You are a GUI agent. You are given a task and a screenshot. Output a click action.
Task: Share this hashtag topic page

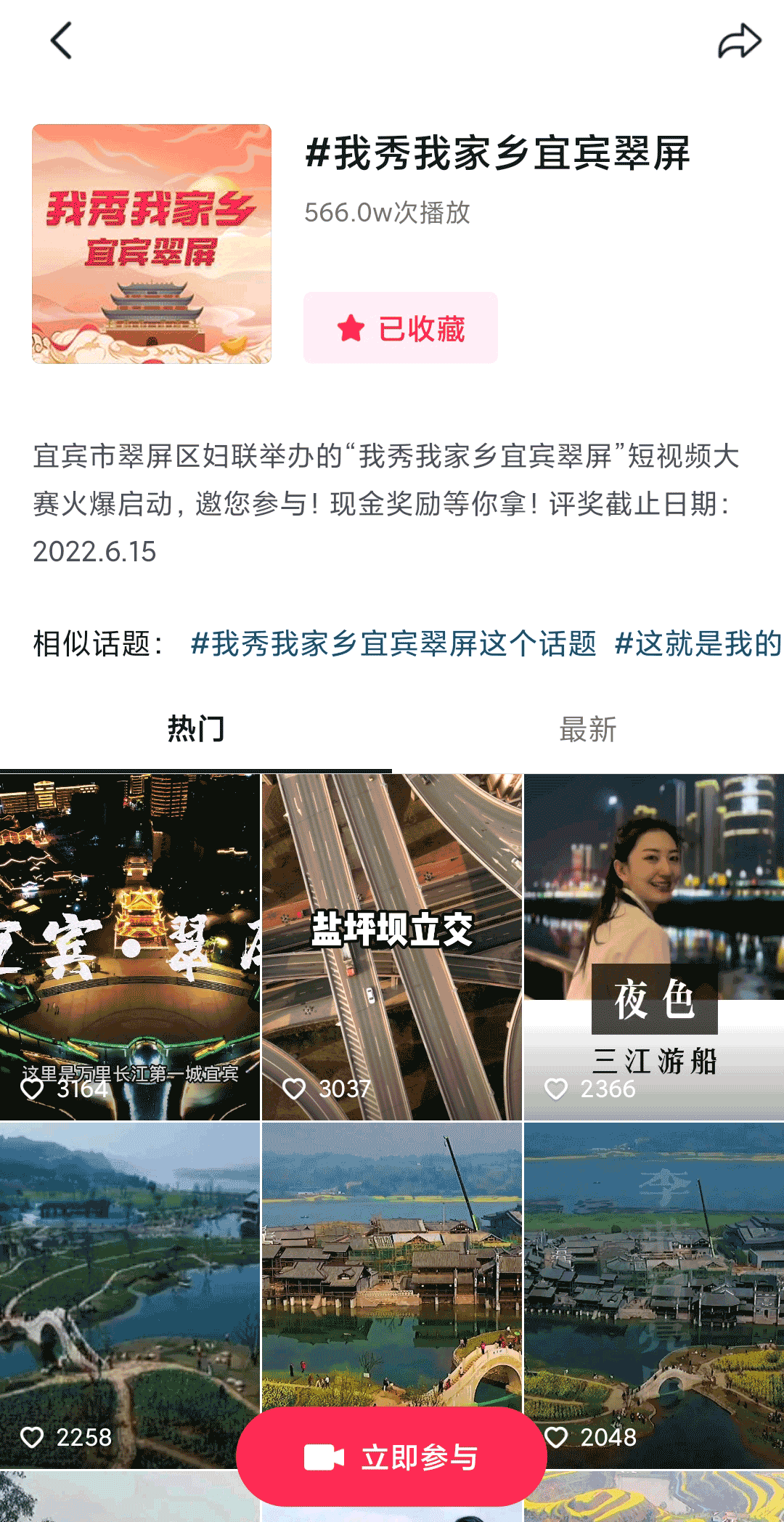click(x=739, y=41)
